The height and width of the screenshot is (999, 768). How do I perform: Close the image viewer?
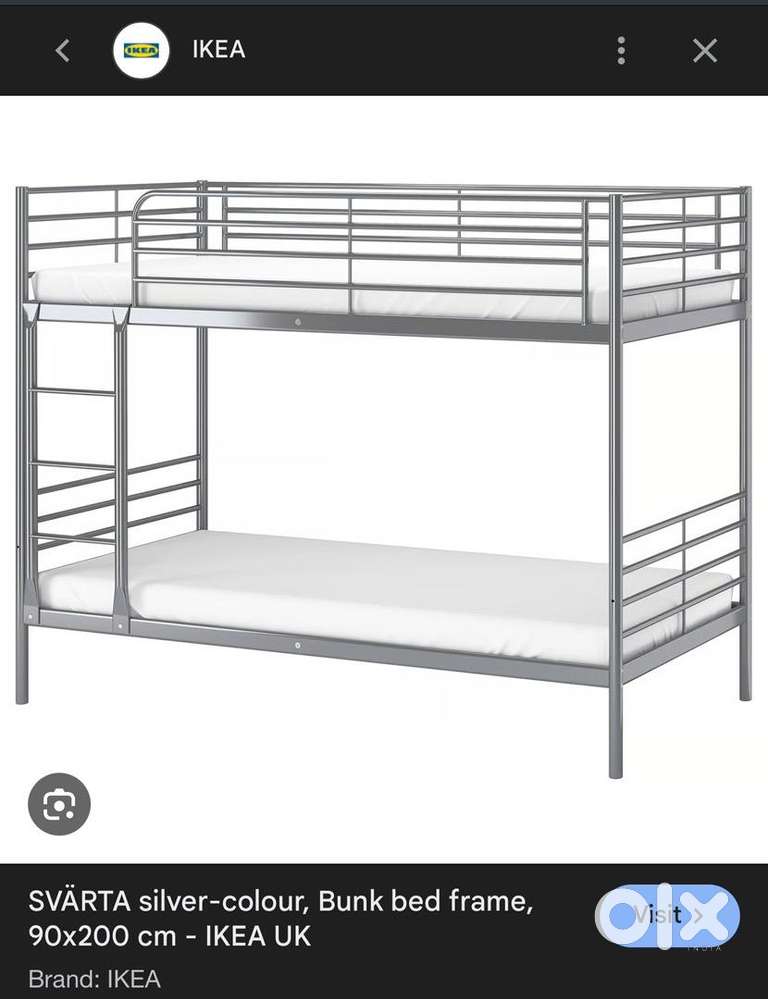(x=705, y=50)
